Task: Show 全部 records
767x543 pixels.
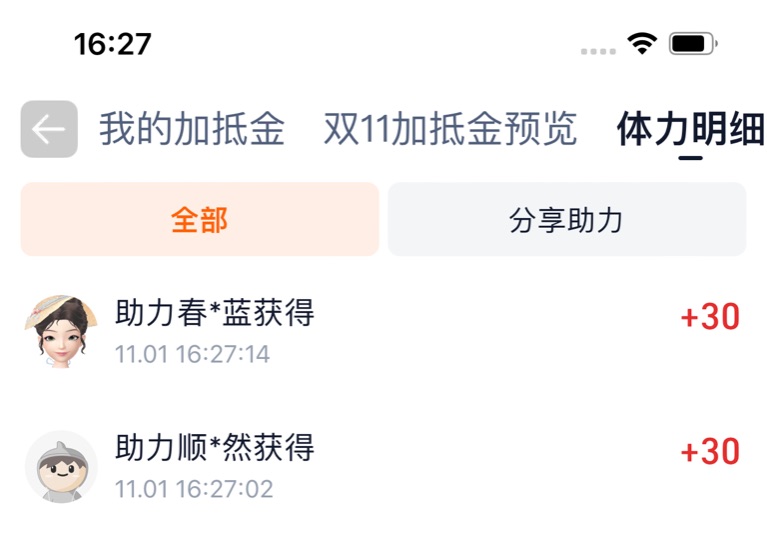Action: [200, 220]
